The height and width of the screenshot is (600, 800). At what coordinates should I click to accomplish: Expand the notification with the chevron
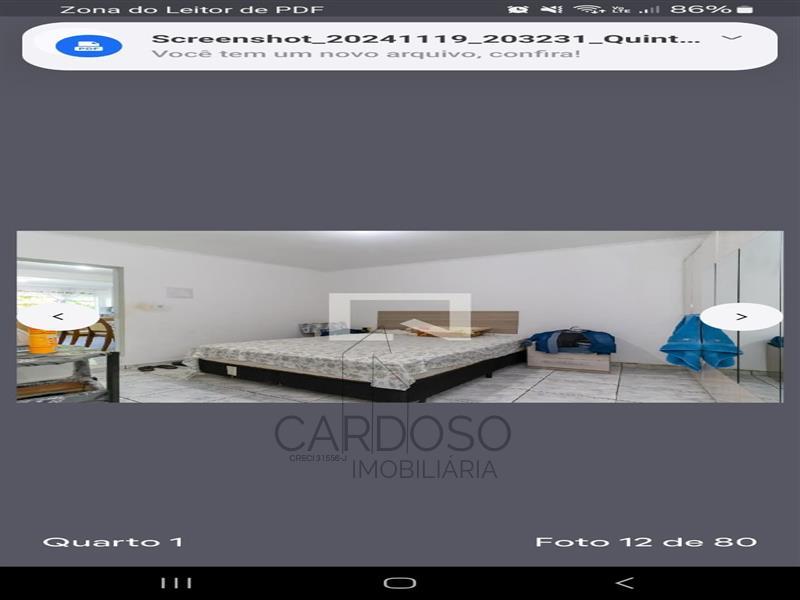pos(732,38)
